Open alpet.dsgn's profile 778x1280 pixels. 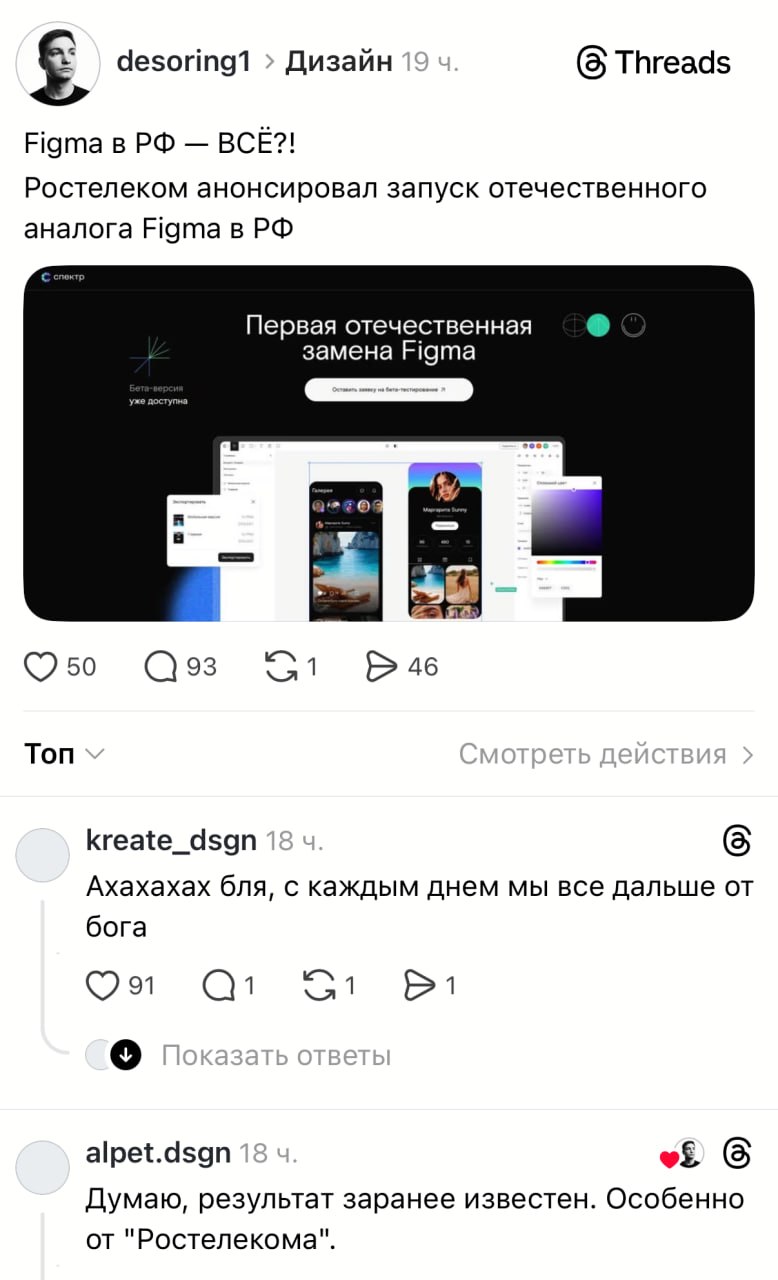[158, 1153]
